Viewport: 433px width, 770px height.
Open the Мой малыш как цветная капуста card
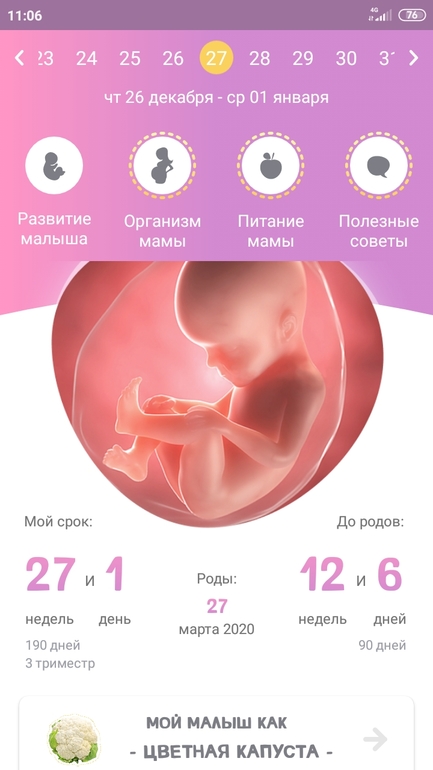coord(216,734)
